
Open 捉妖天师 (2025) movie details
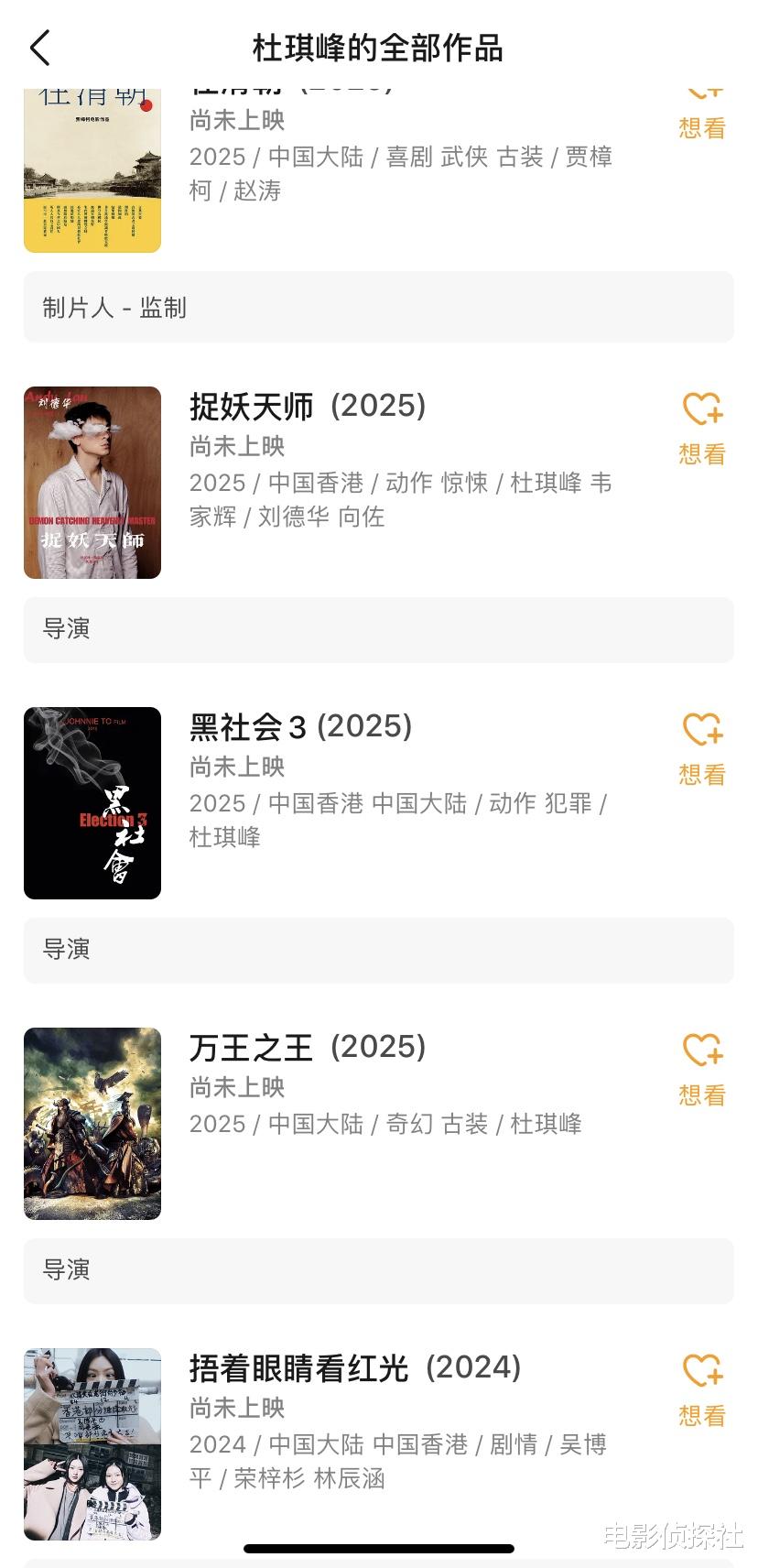click(x=308, y=407)
